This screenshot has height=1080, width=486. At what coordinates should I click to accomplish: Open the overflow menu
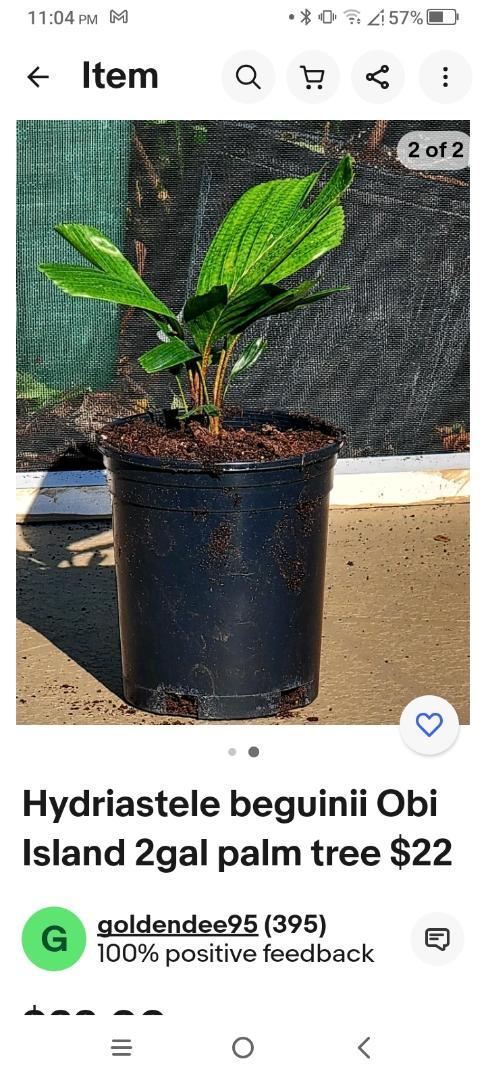445,76
